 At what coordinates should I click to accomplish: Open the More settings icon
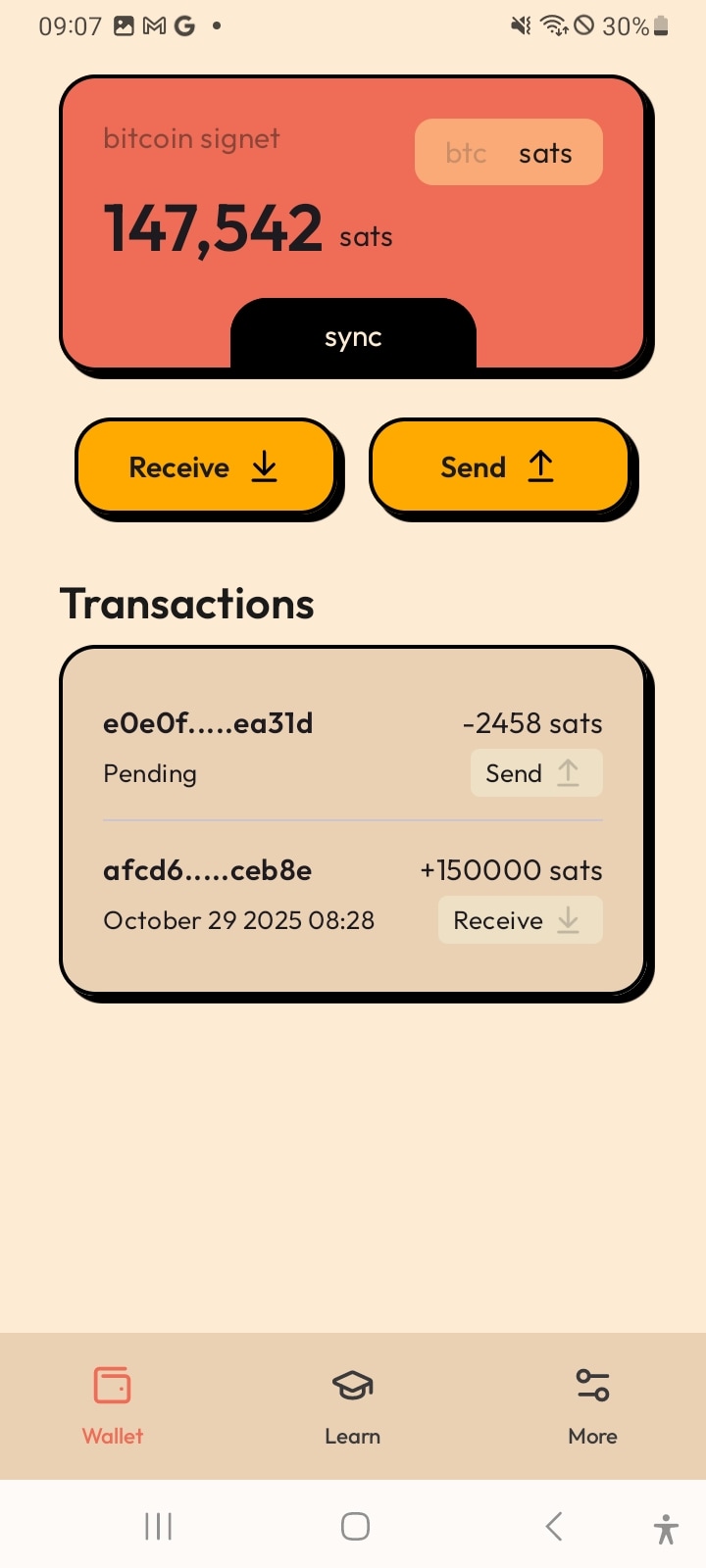coord(592,1385)
